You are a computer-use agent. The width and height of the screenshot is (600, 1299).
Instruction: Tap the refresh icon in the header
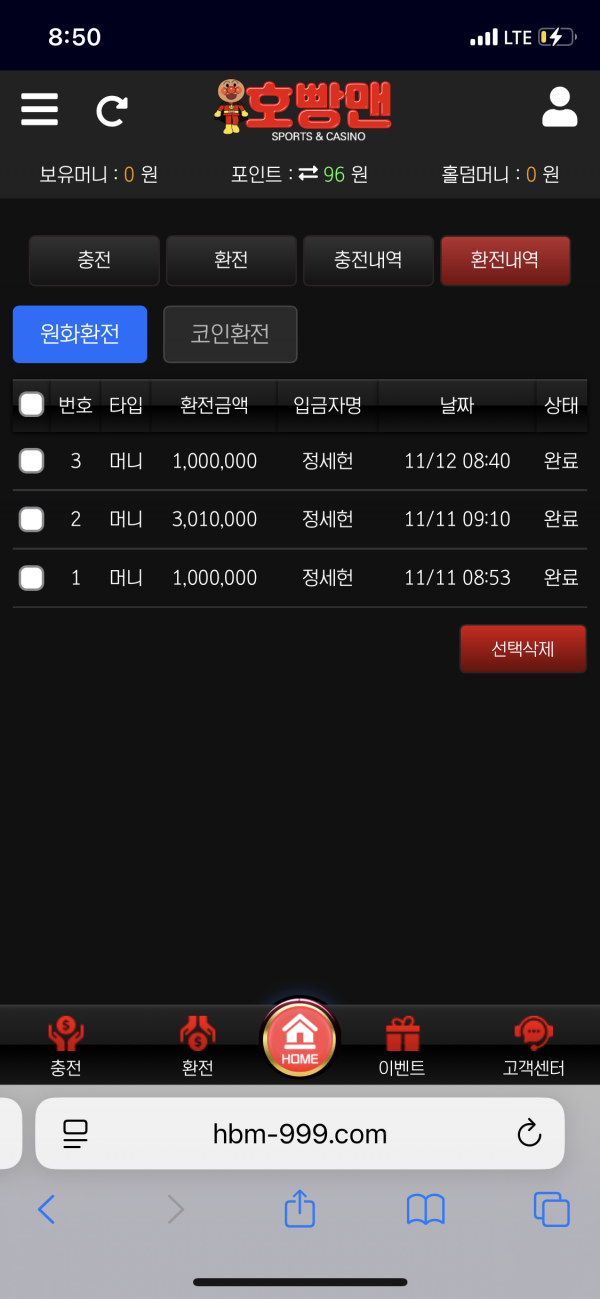[111, 110]
